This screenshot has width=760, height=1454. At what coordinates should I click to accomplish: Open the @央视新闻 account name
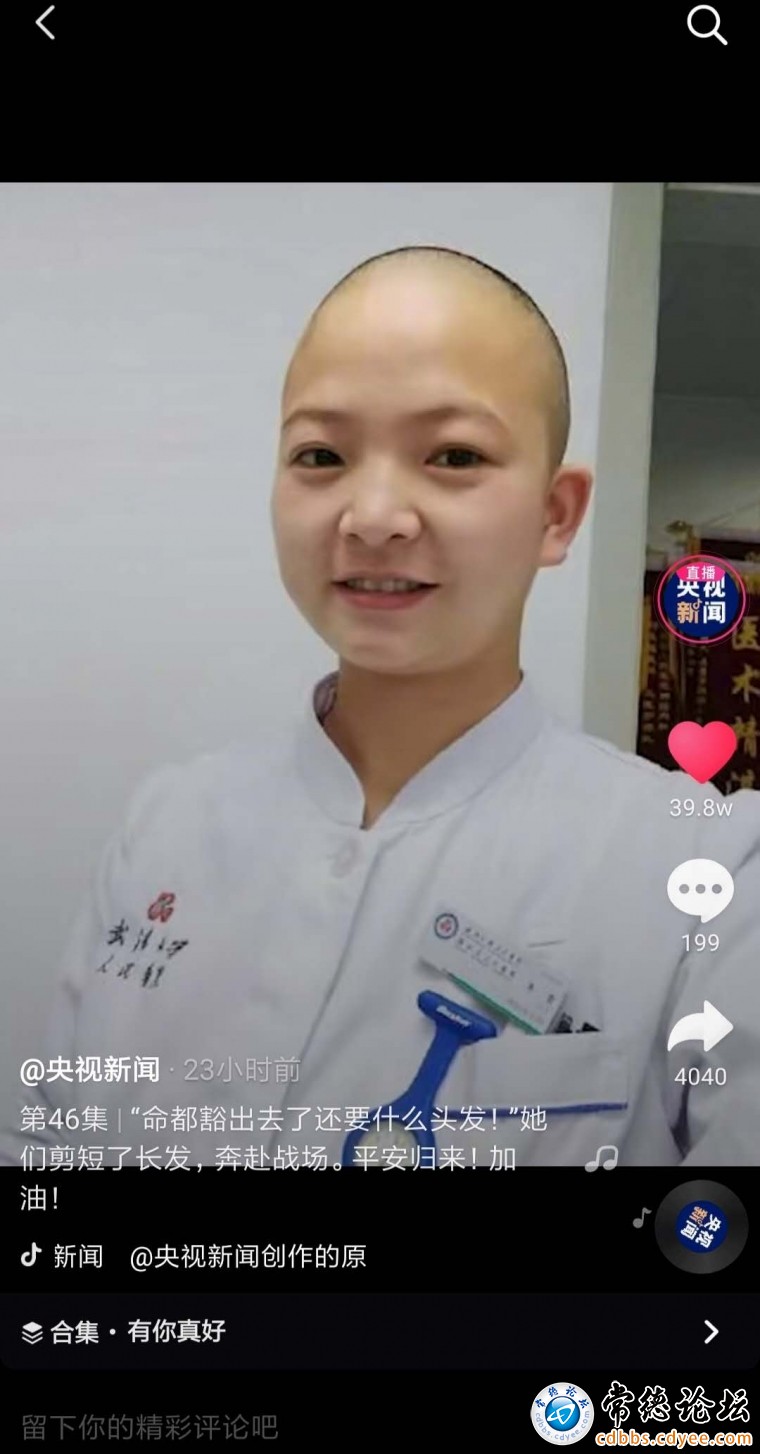coord(90,1070)
